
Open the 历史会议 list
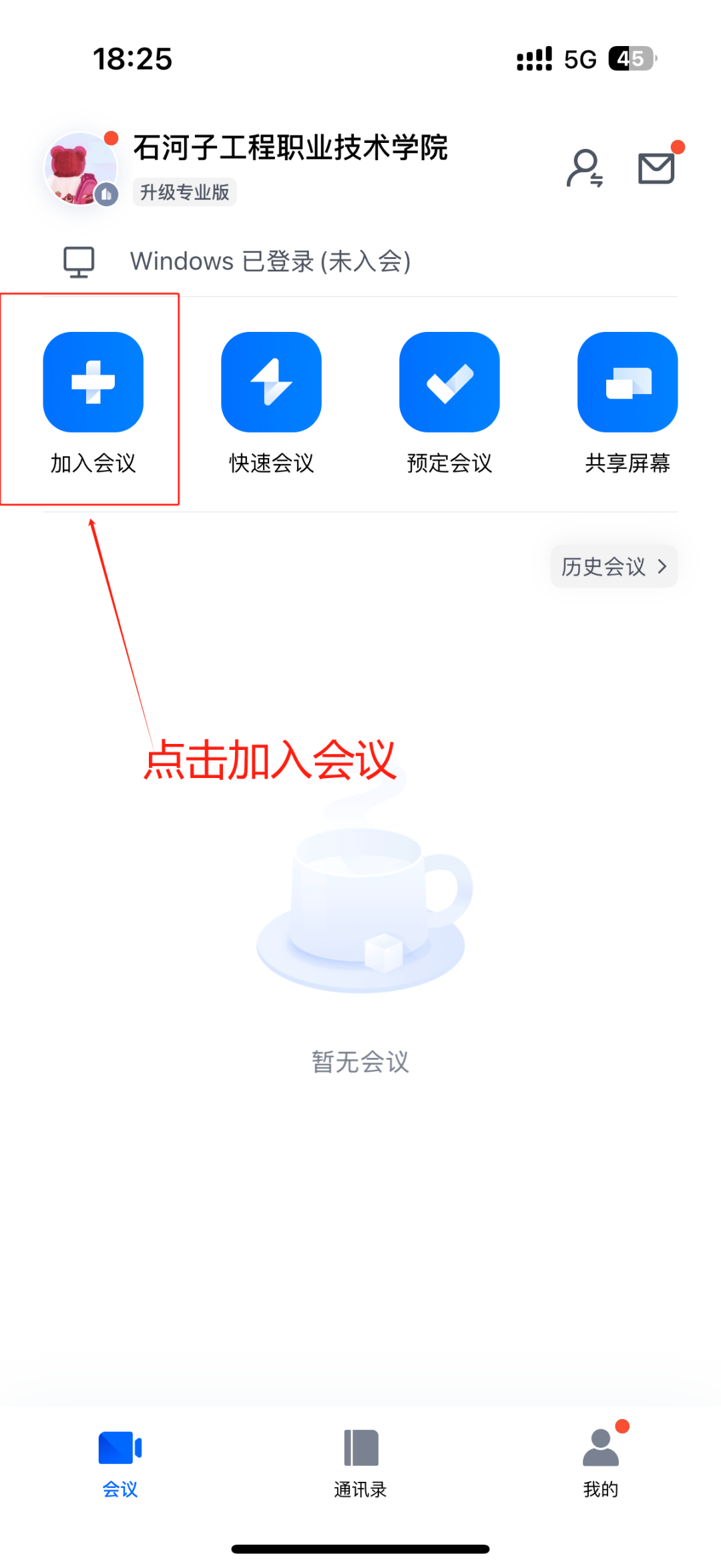point(614,567)
